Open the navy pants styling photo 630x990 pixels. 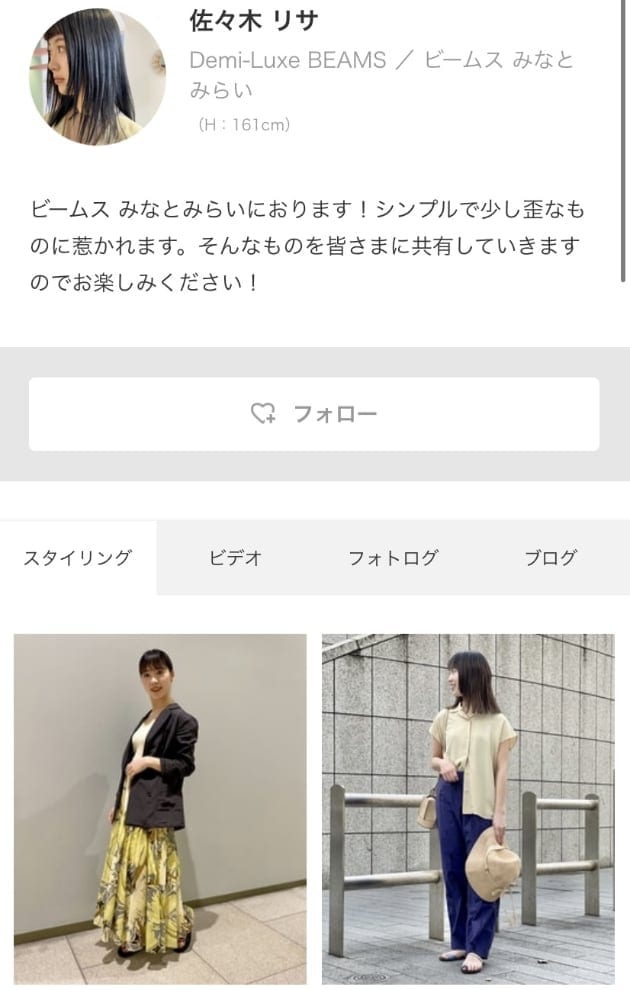[468, 808]
